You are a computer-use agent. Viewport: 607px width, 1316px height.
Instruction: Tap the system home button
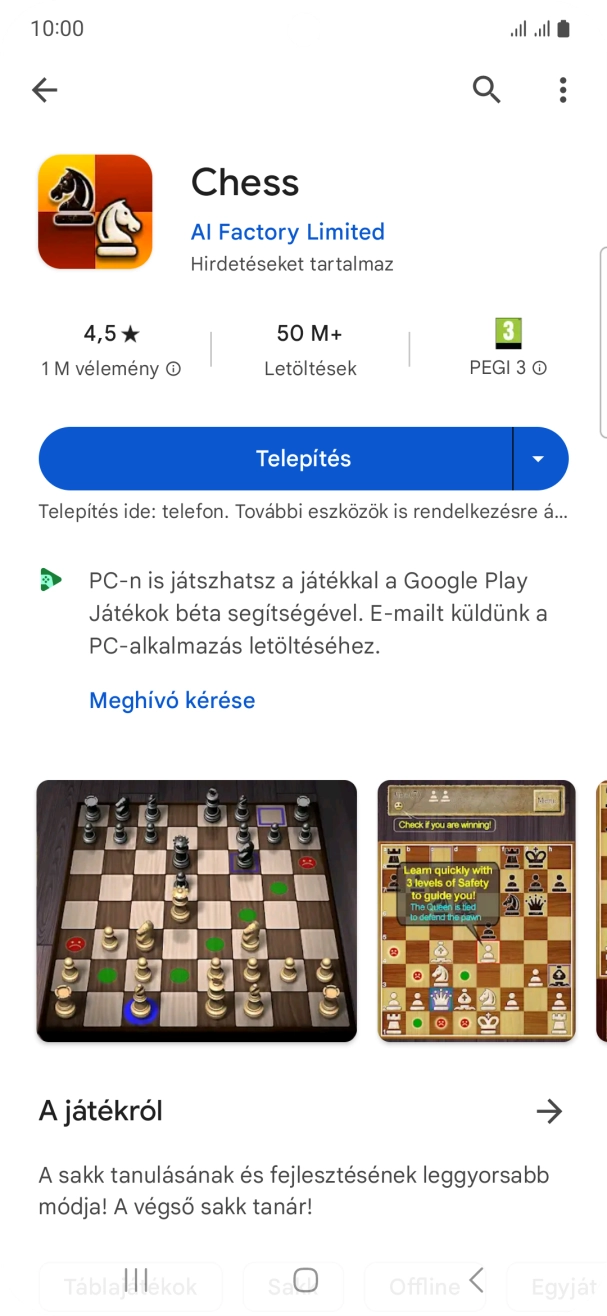(x=305, y=1280)
